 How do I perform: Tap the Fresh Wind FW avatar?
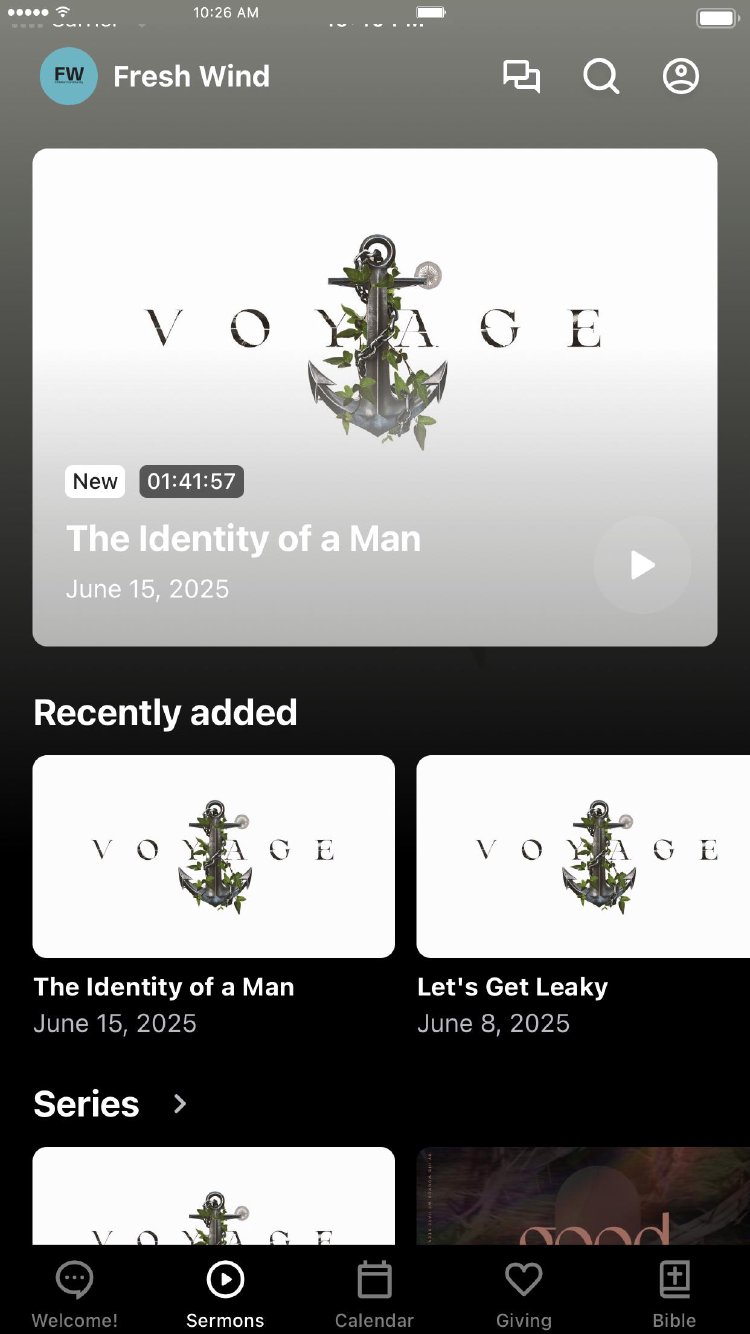pos(69,76)
